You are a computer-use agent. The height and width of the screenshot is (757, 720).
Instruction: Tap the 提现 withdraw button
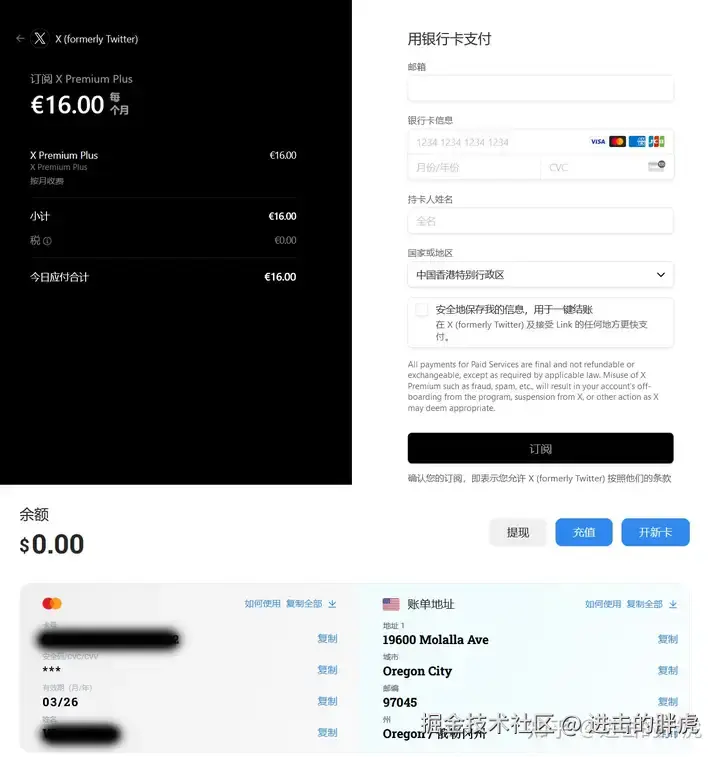point(518,532)
